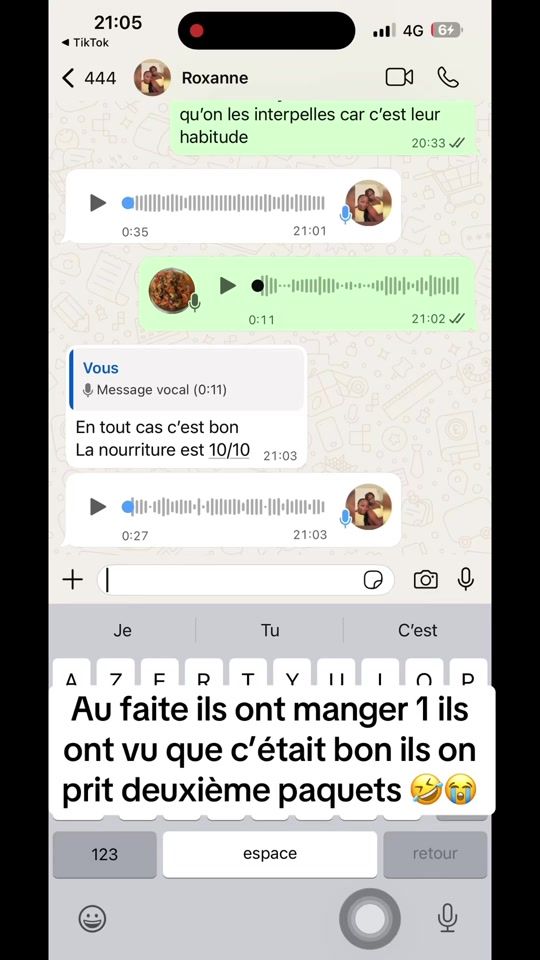Jump to the quoted Message vocal reply

[x=187, y=380]
